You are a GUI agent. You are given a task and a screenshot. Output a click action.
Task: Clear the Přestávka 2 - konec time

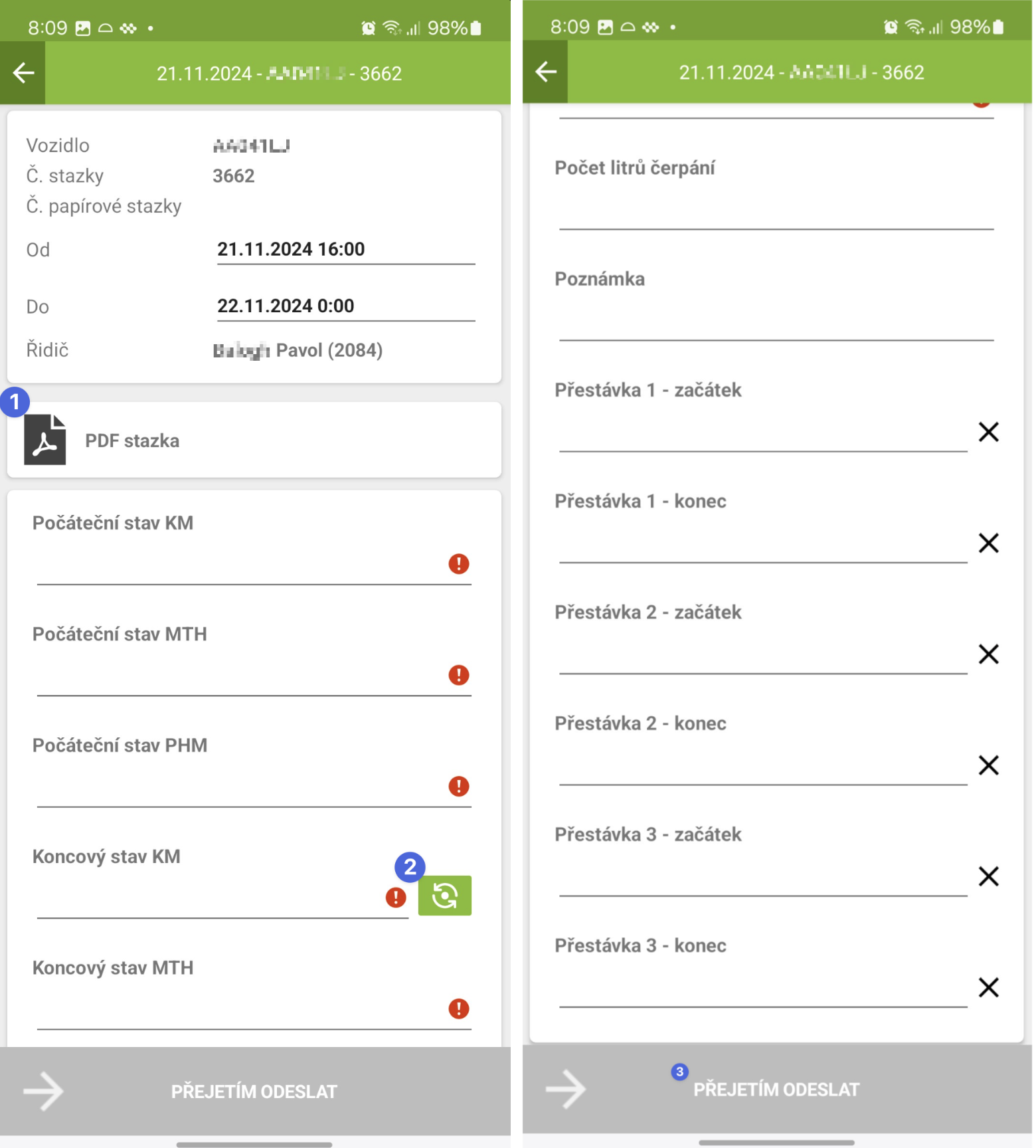click(x=988, y=765)
